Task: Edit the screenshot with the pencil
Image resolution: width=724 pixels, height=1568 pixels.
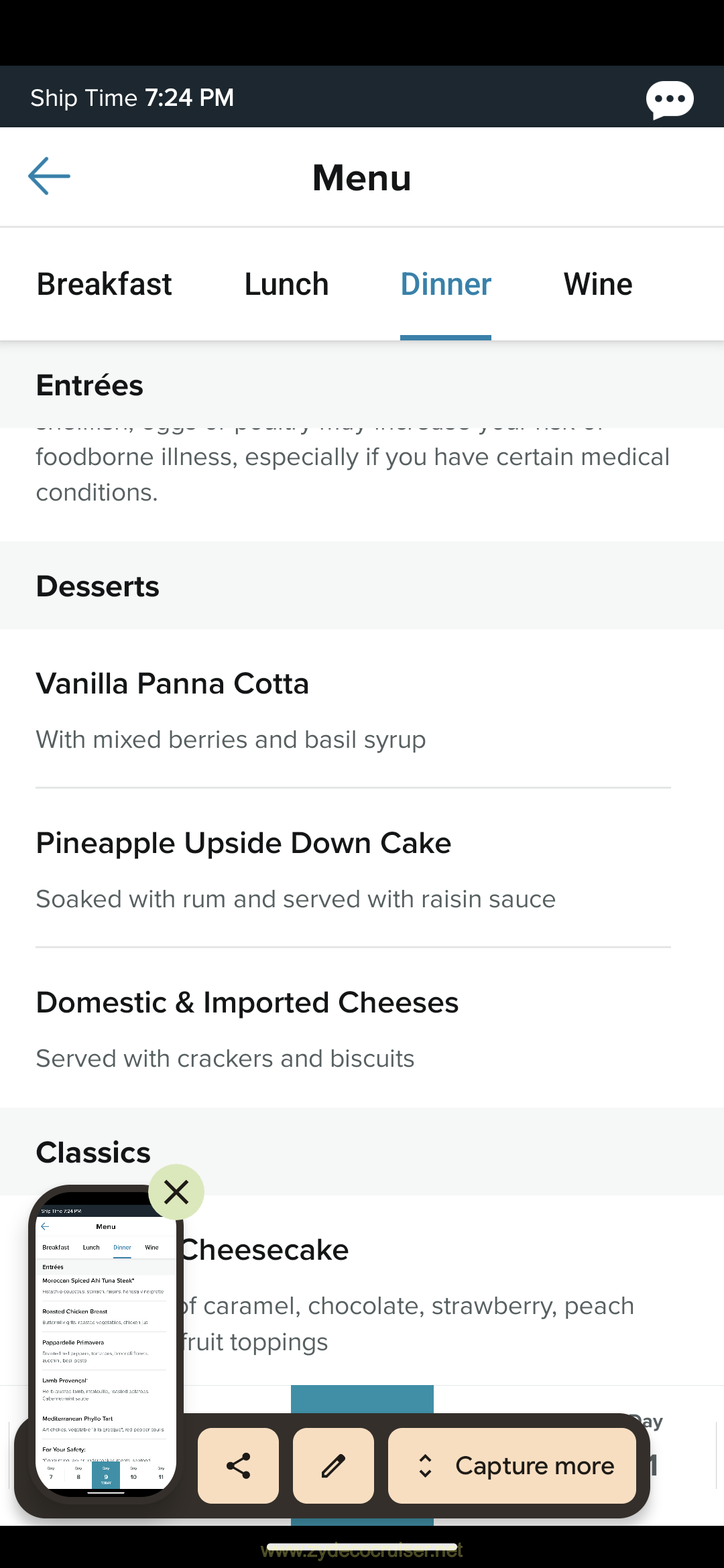Action: click(333, 1465)
